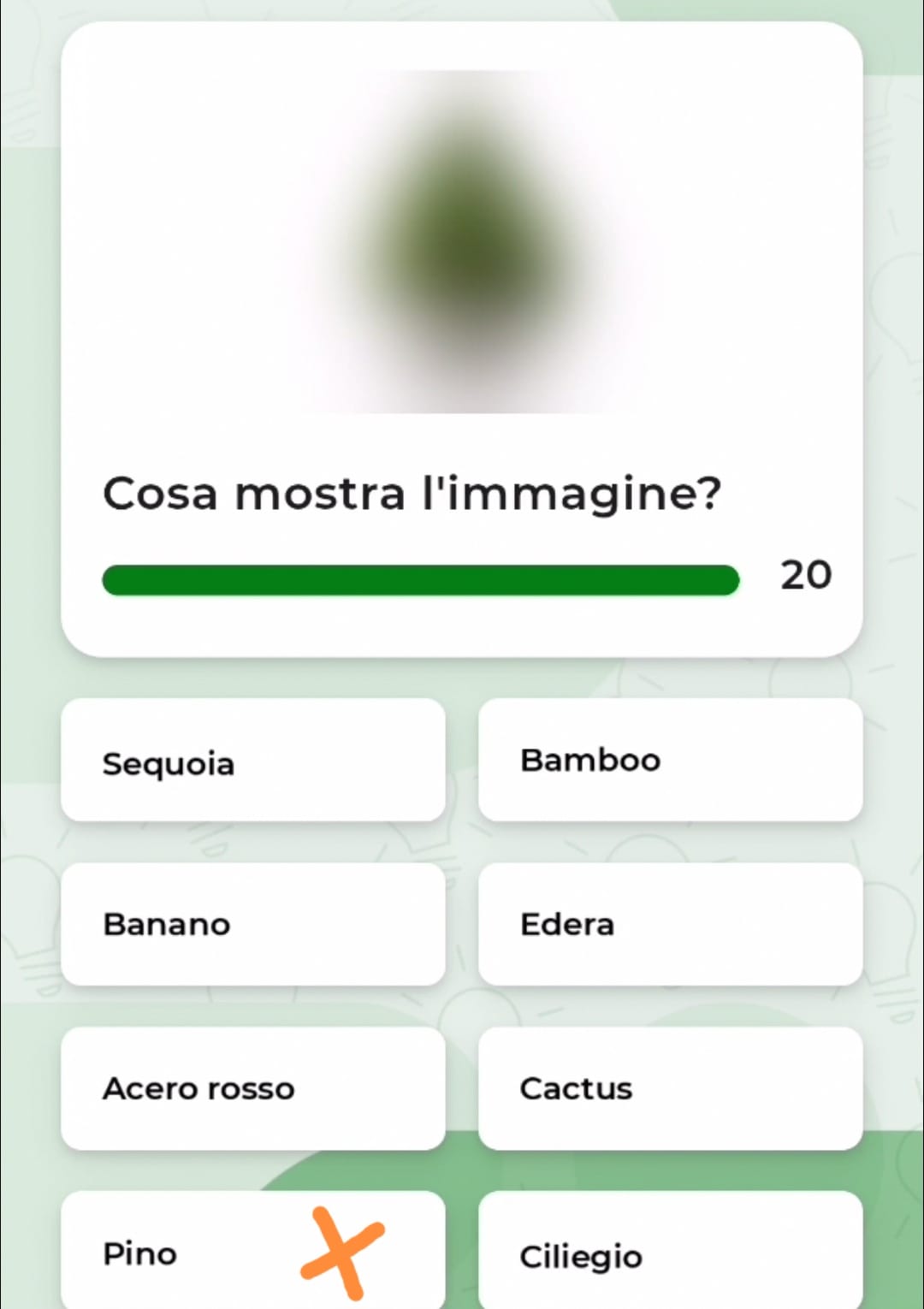Image resolution: width=924 pixels, height=1309 pixels.
Task: Tap the Banano answer option
Action: pyautogui.click(x=252, y=925)
